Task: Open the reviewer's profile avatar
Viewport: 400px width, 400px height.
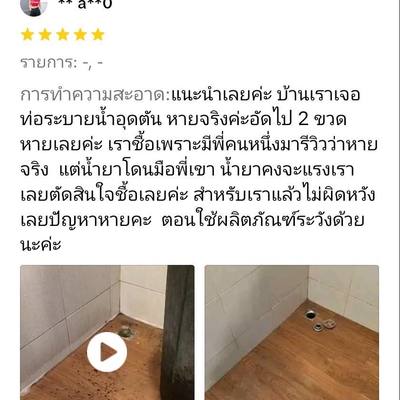Action: [x=34, y=7]
